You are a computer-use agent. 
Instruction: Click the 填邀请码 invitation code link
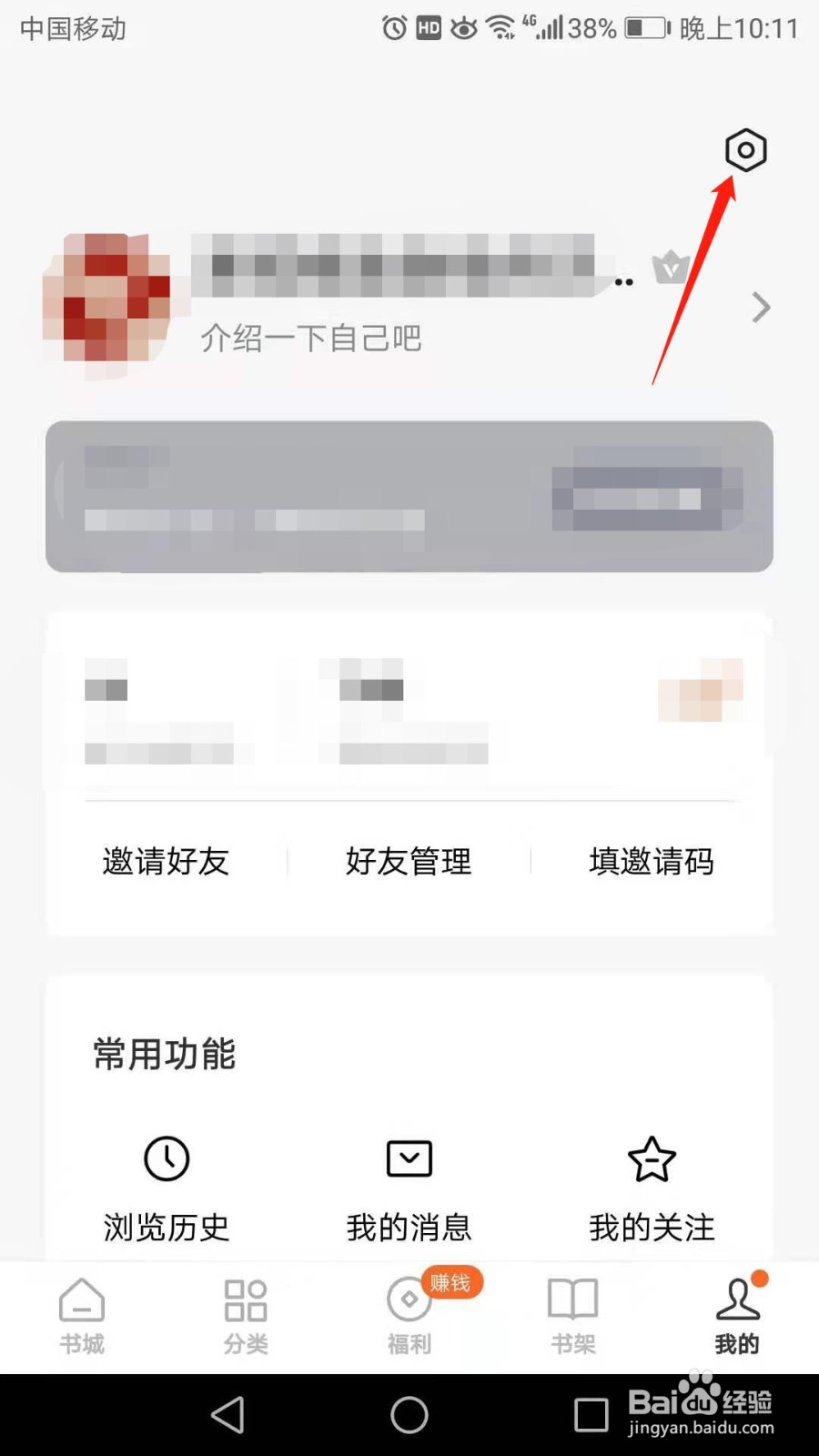[651, 862]
